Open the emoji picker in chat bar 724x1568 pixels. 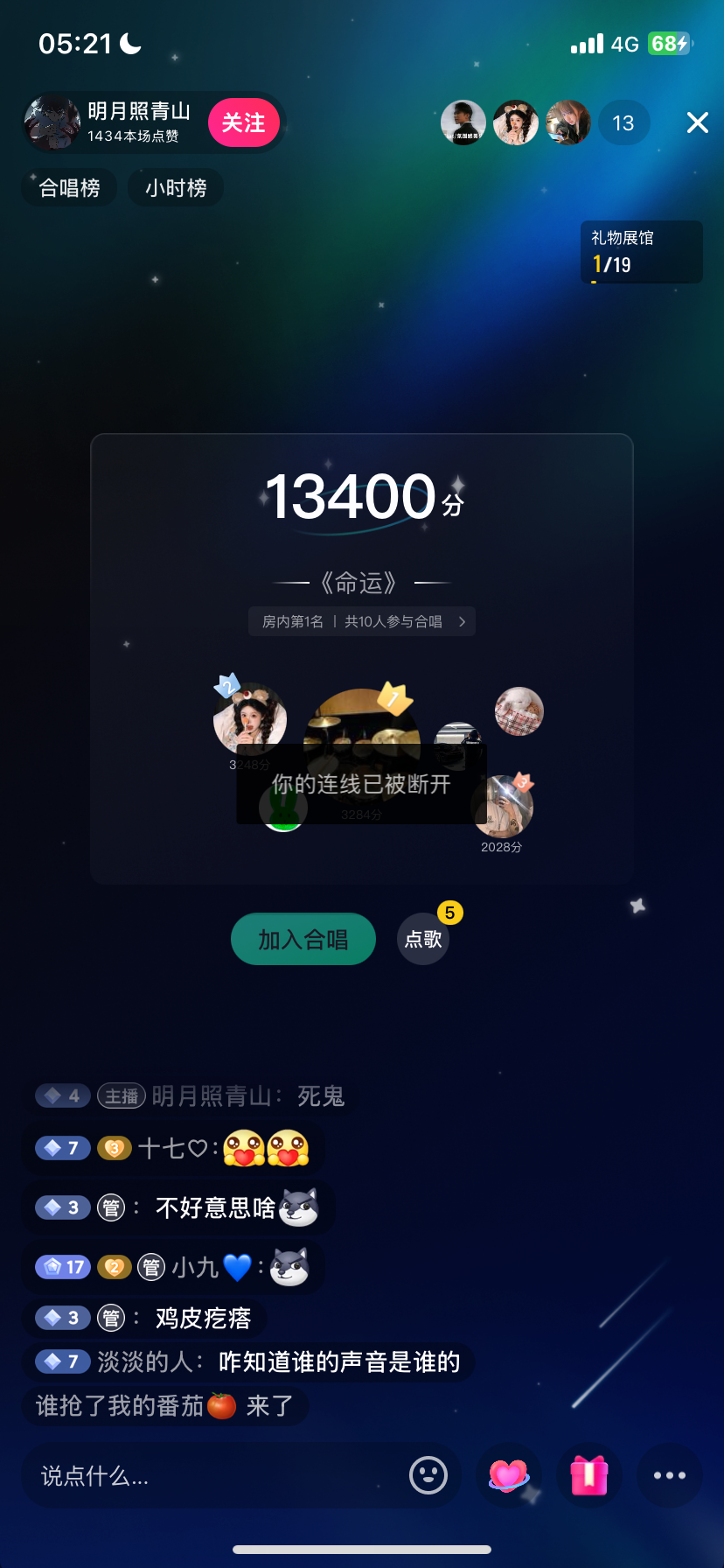(x=428, y=1474)
